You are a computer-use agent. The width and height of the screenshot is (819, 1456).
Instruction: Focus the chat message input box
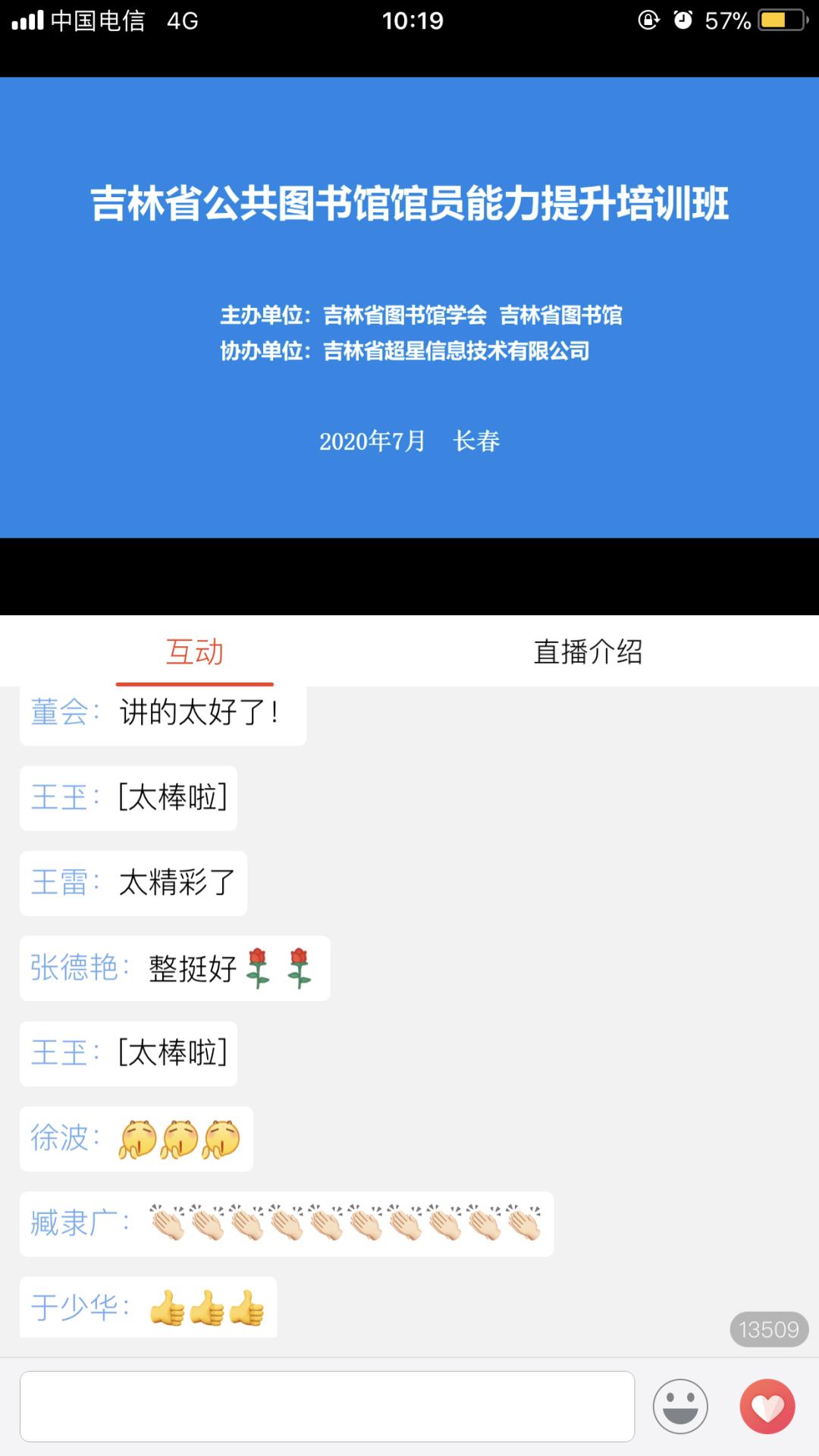[x=327, y=1406]
